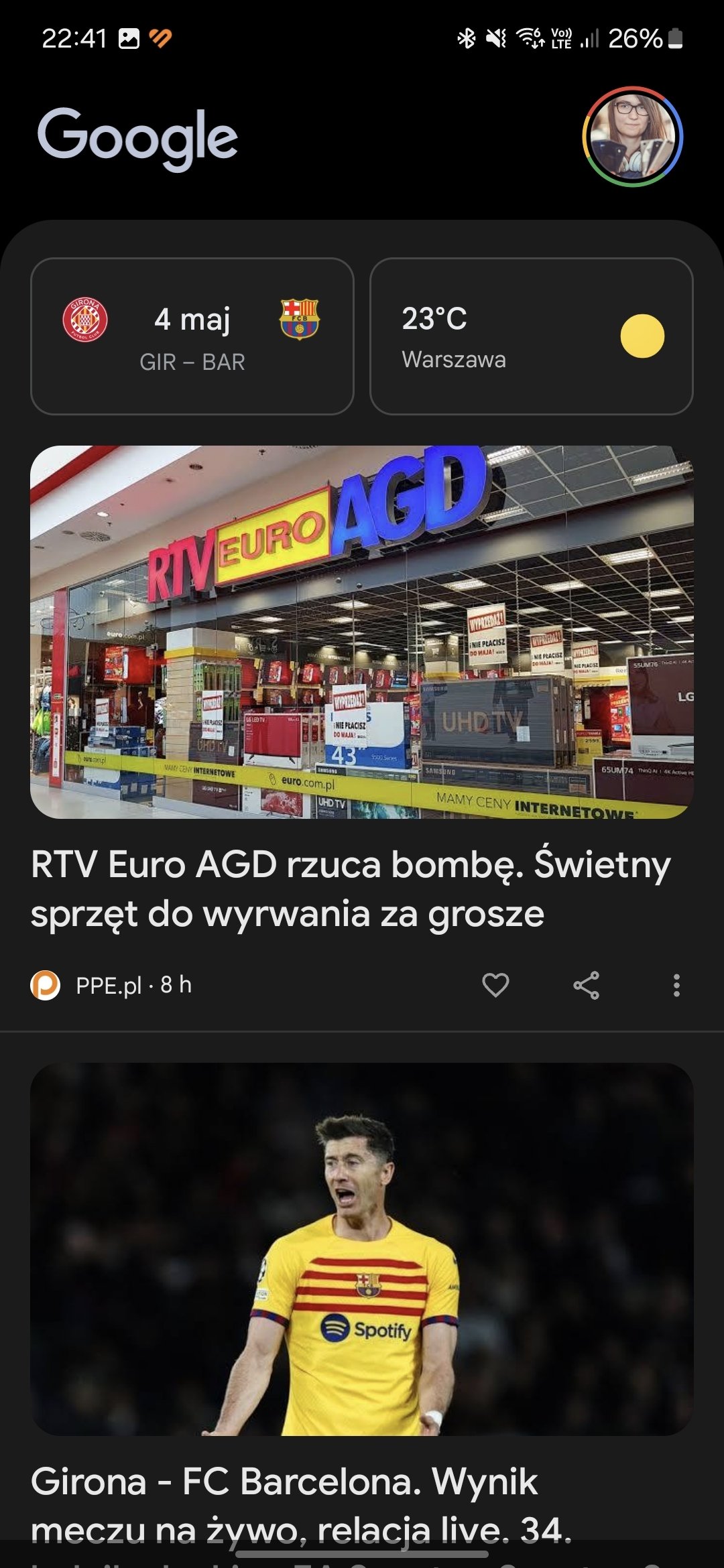The height and width of the screenshot is (1568, 724).
Task: Like the PPE.pl article with heart icon
Action: [x=495, y=985]
